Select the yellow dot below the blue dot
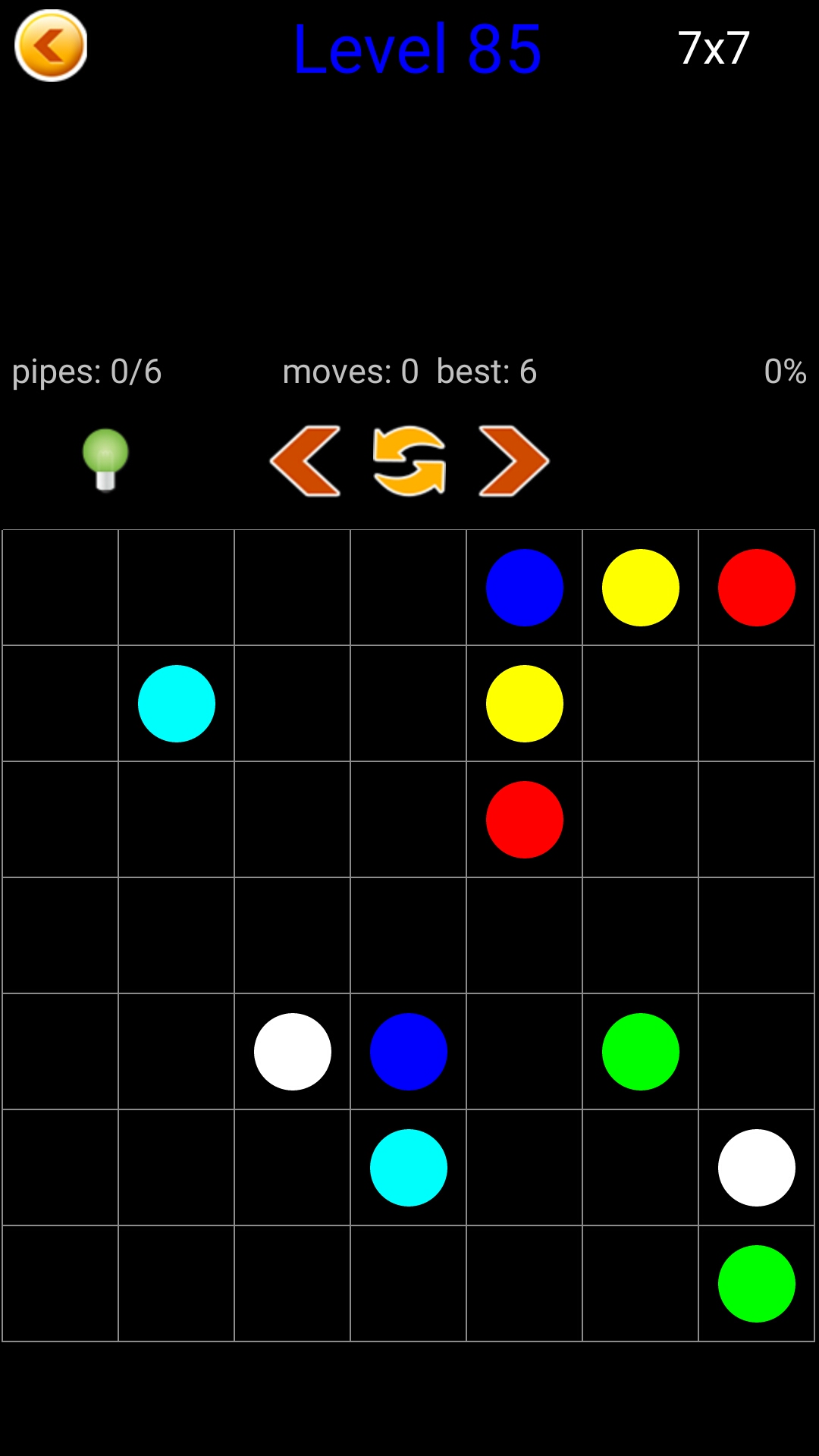 [x=524, y=704]
